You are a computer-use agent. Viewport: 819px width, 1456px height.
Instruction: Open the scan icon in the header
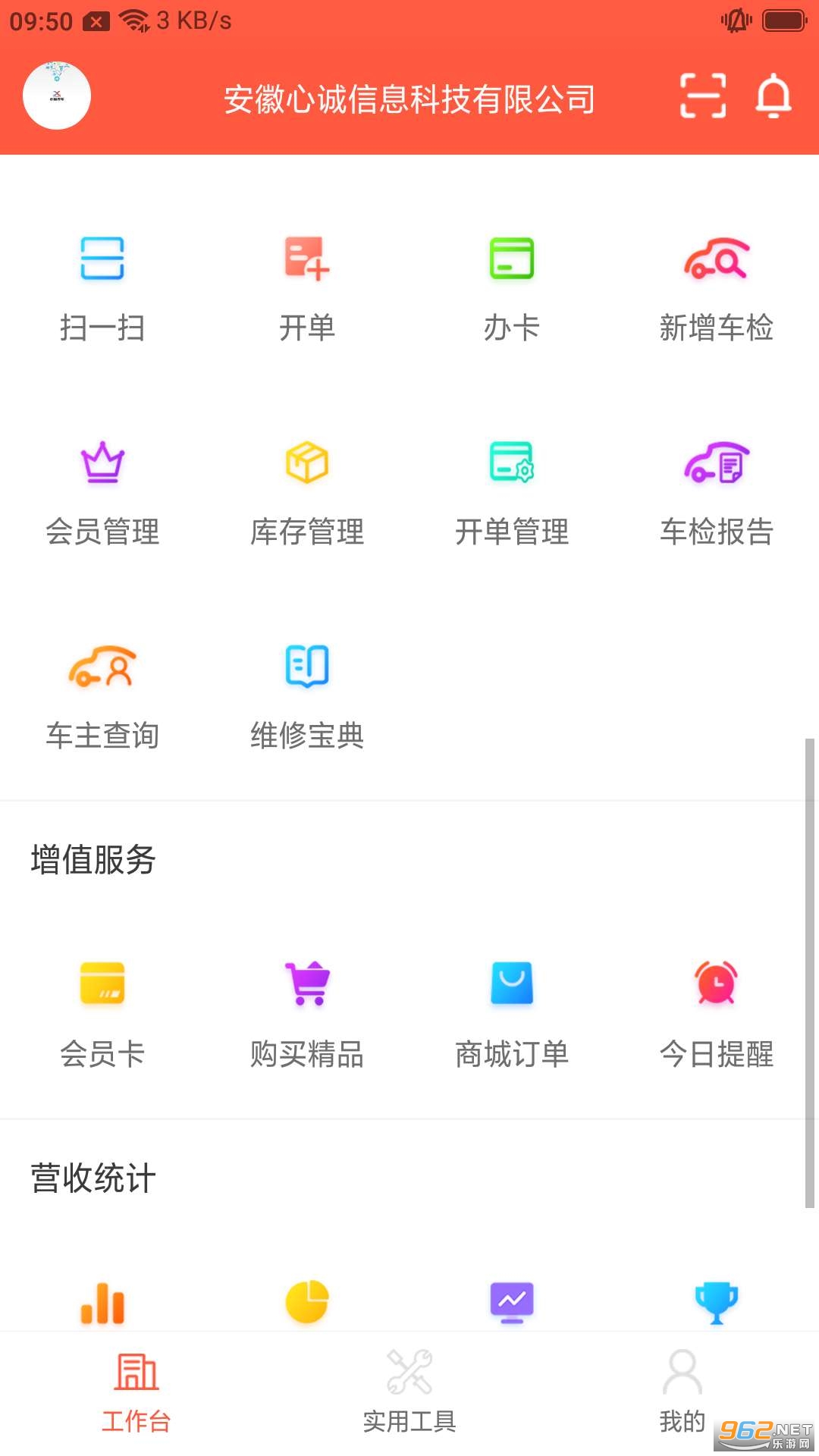tap(702, 96)
